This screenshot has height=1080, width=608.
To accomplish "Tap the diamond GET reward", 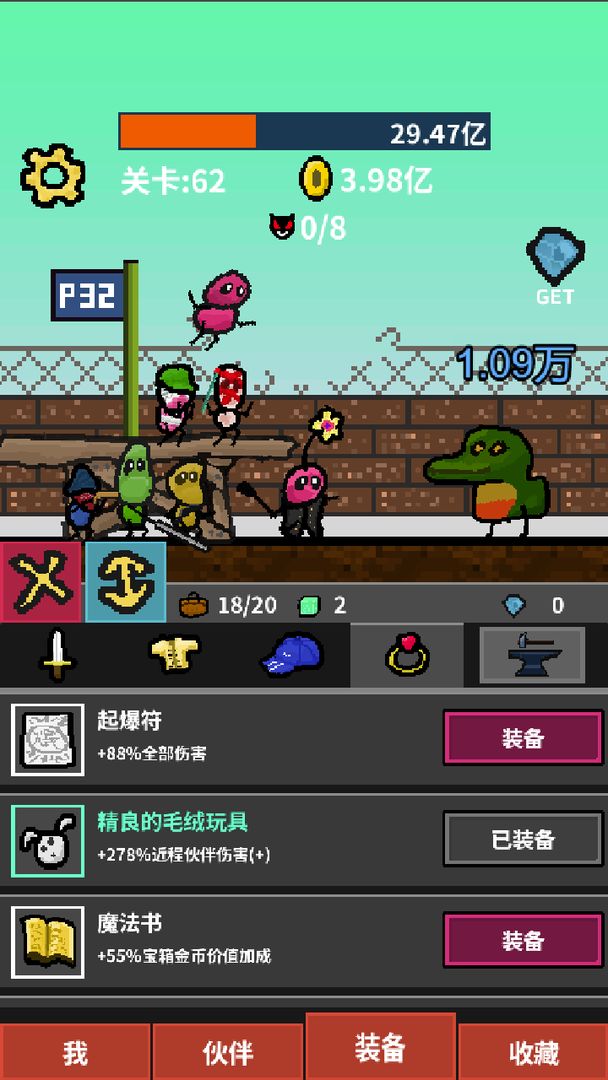I will coord(554,266).
